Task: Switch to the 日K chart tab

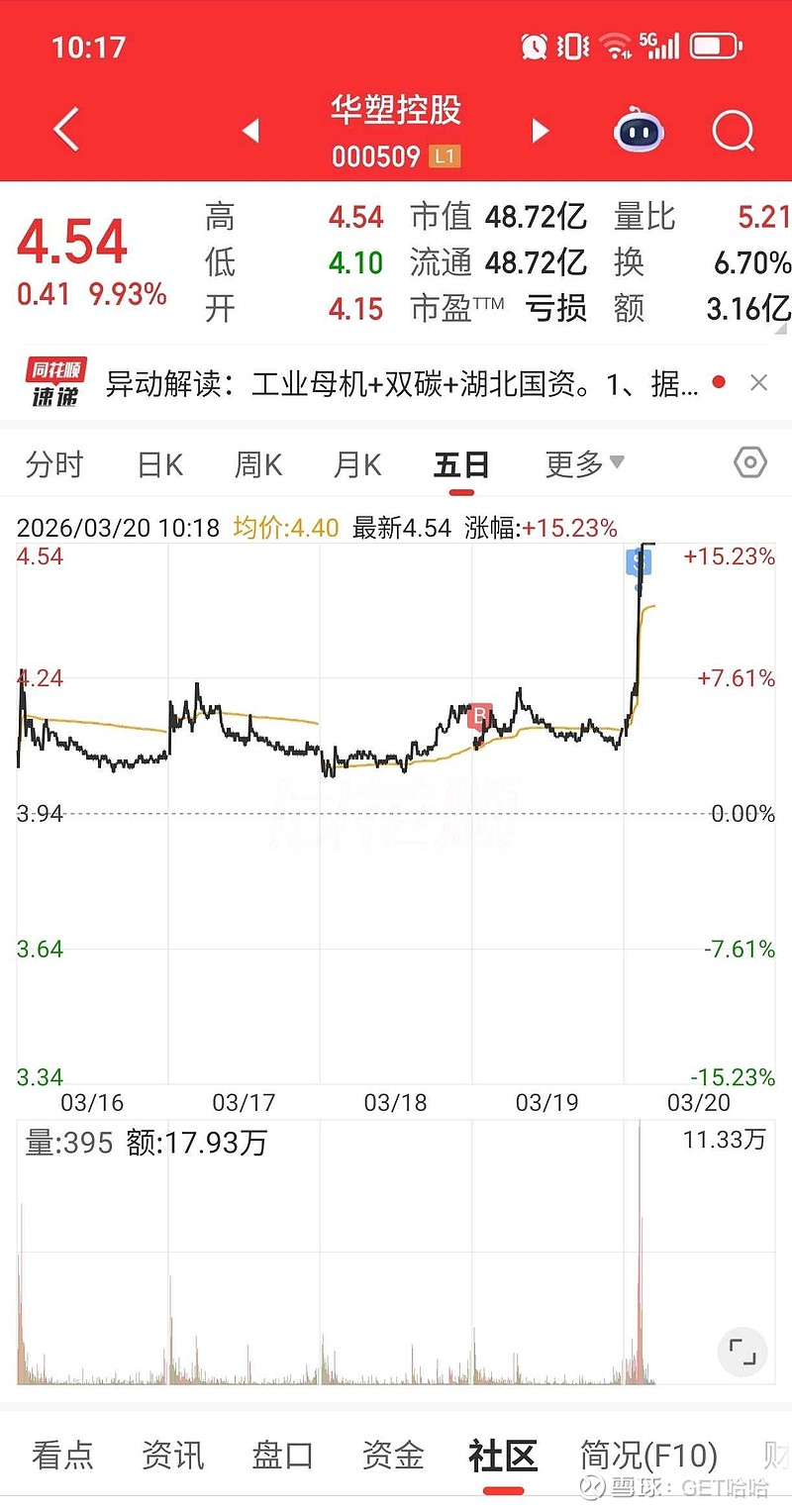Action: [160, 463]
